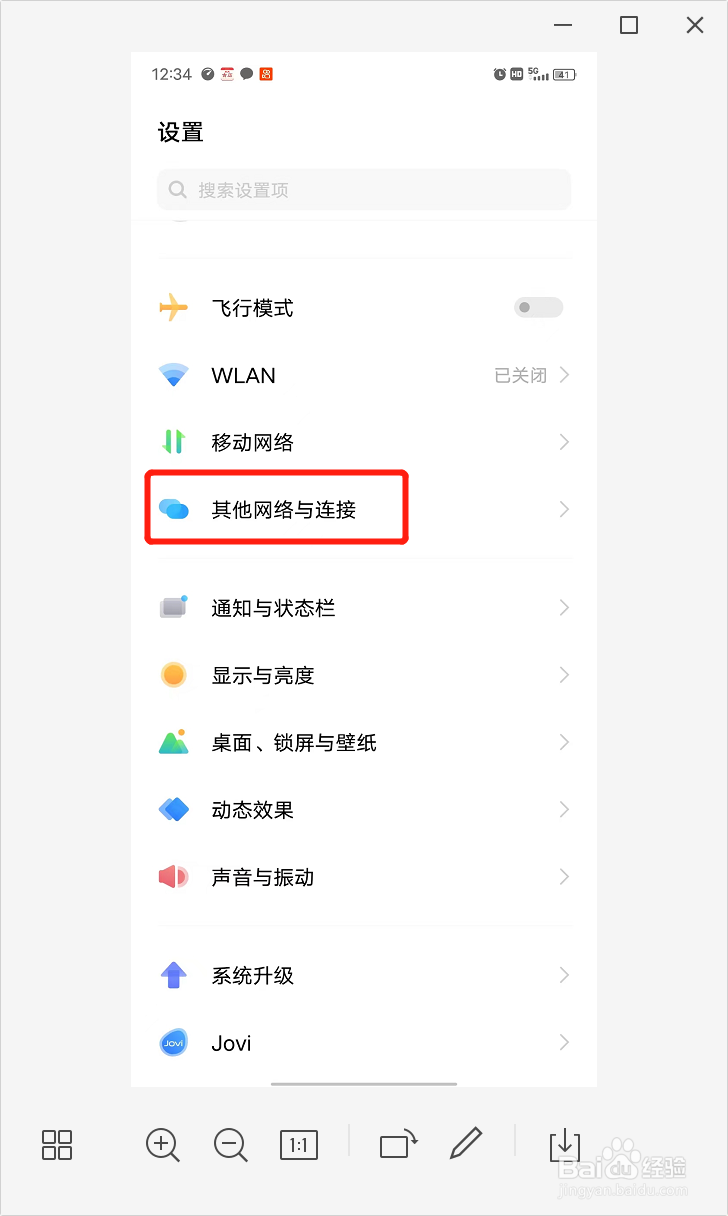The height and width of the screenshot is (1216, 728).
Task: Zoom in using the magnifier plus icon
Action: pyautogui.click(x=162, y=1145)
